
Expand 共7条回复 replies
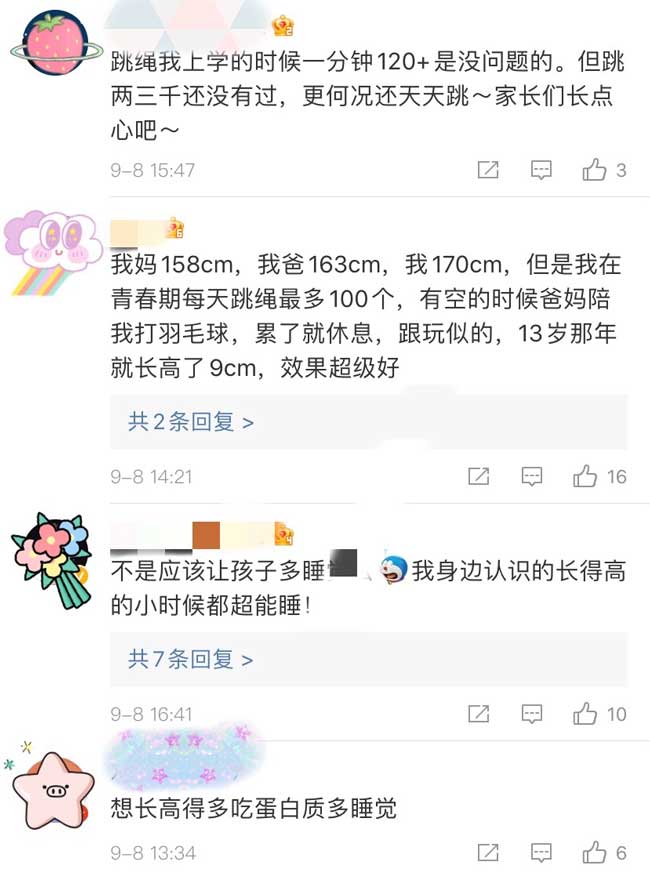pos(190,660)
